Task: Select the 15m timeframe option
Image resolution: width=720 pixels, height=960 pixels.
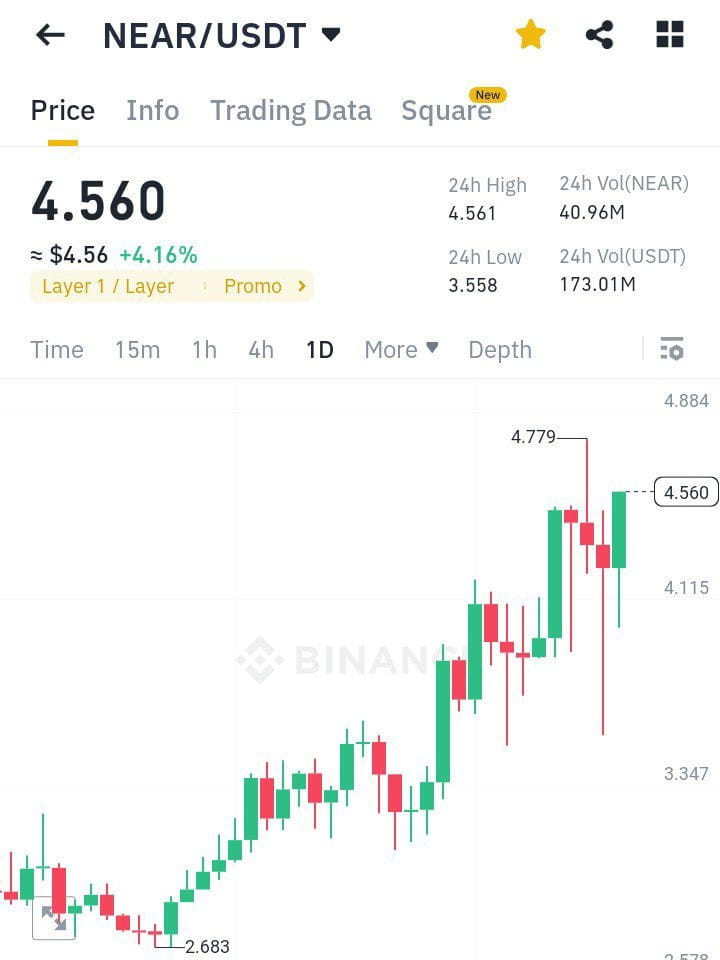Action: point(138,349)
